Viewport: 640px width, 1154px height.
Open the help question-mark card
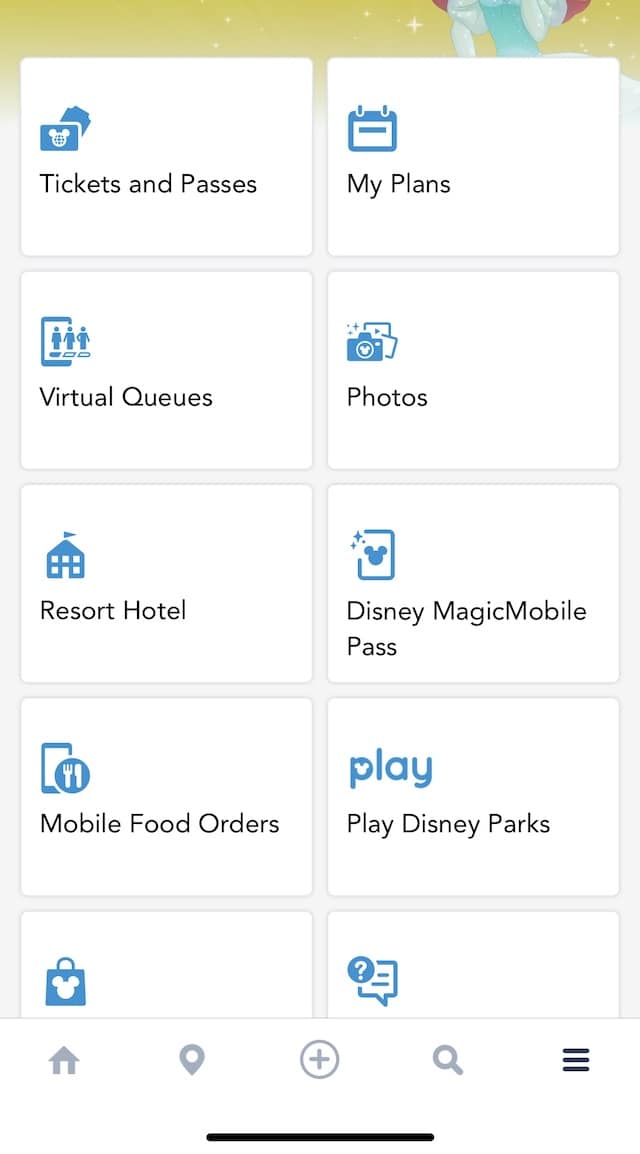(473, 965)
